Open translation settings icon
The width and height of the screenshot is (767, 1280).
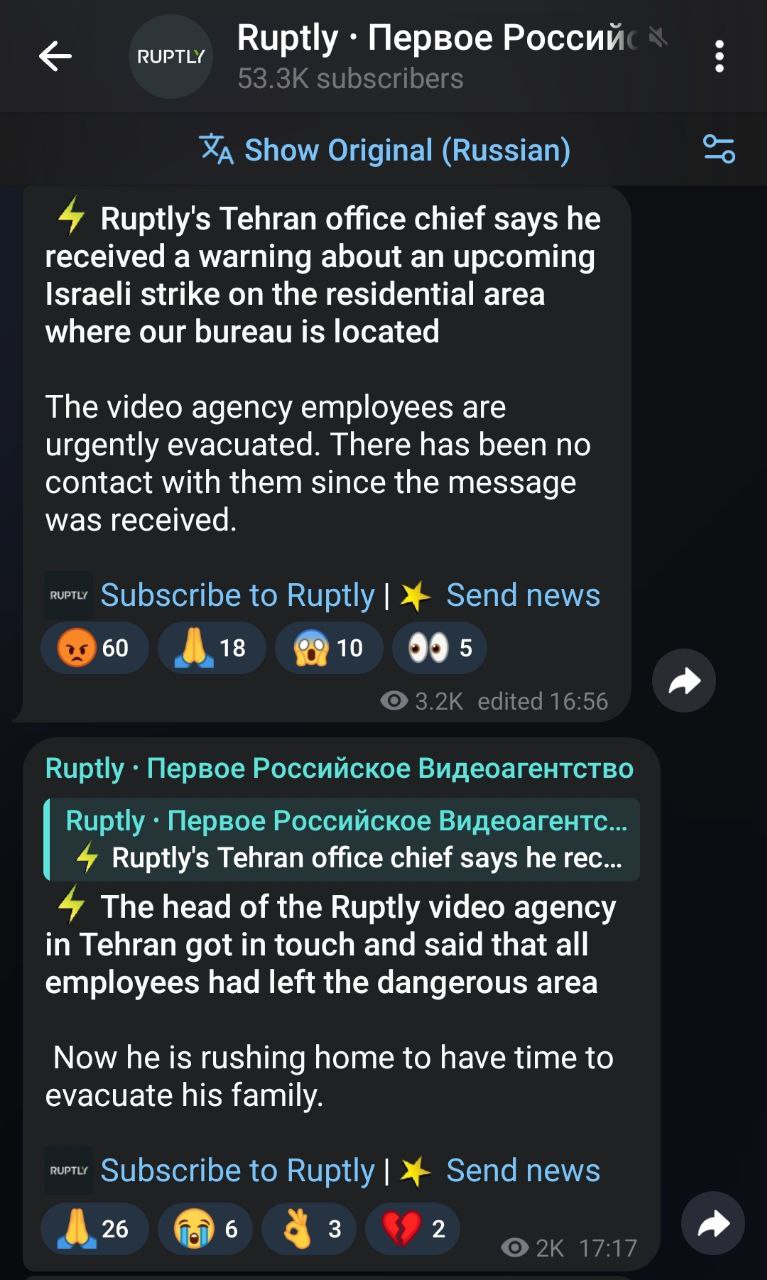point(719,150)
